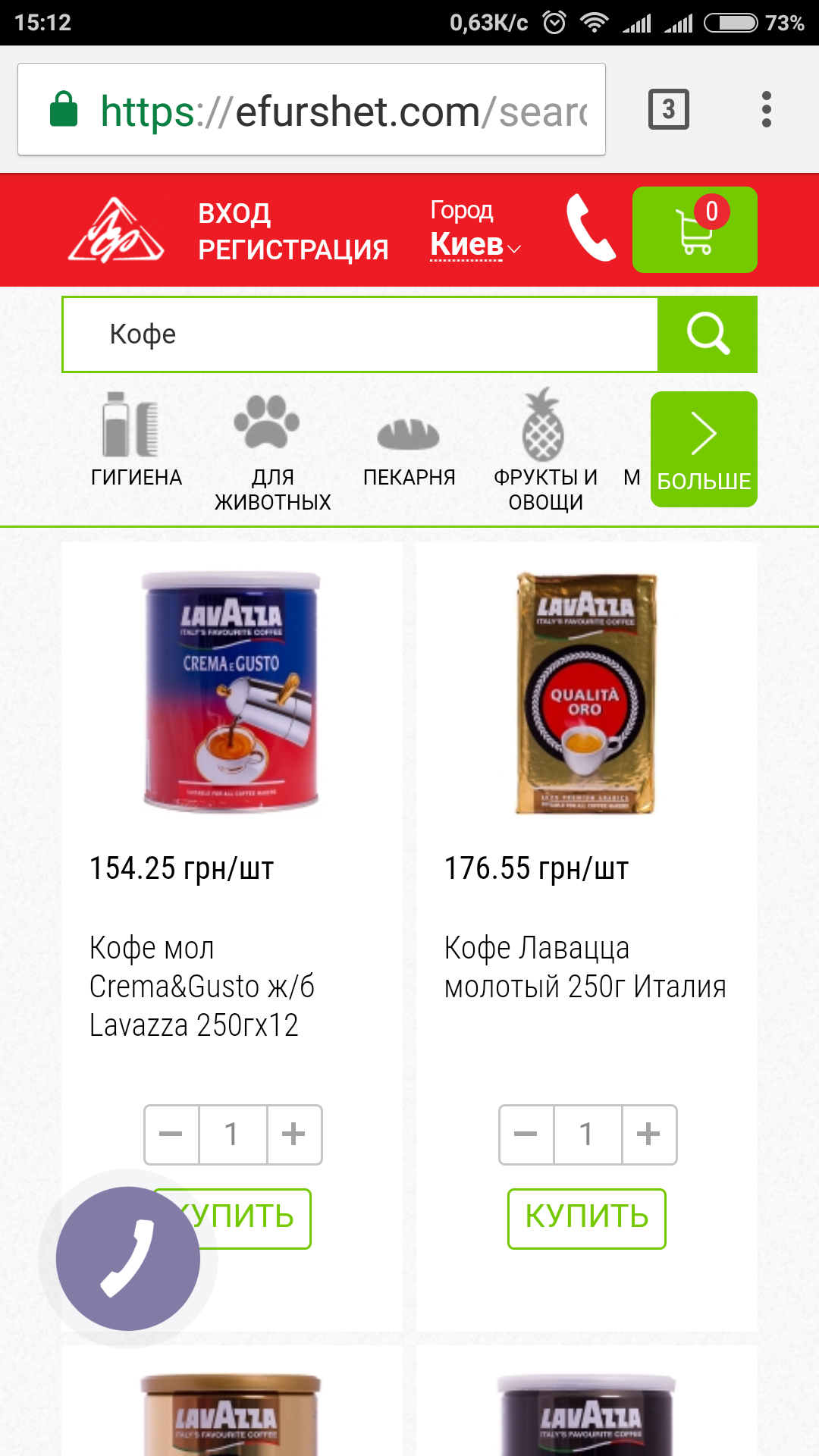Open the browser tab switcher

pyautogui.click(x=668, y=109)
